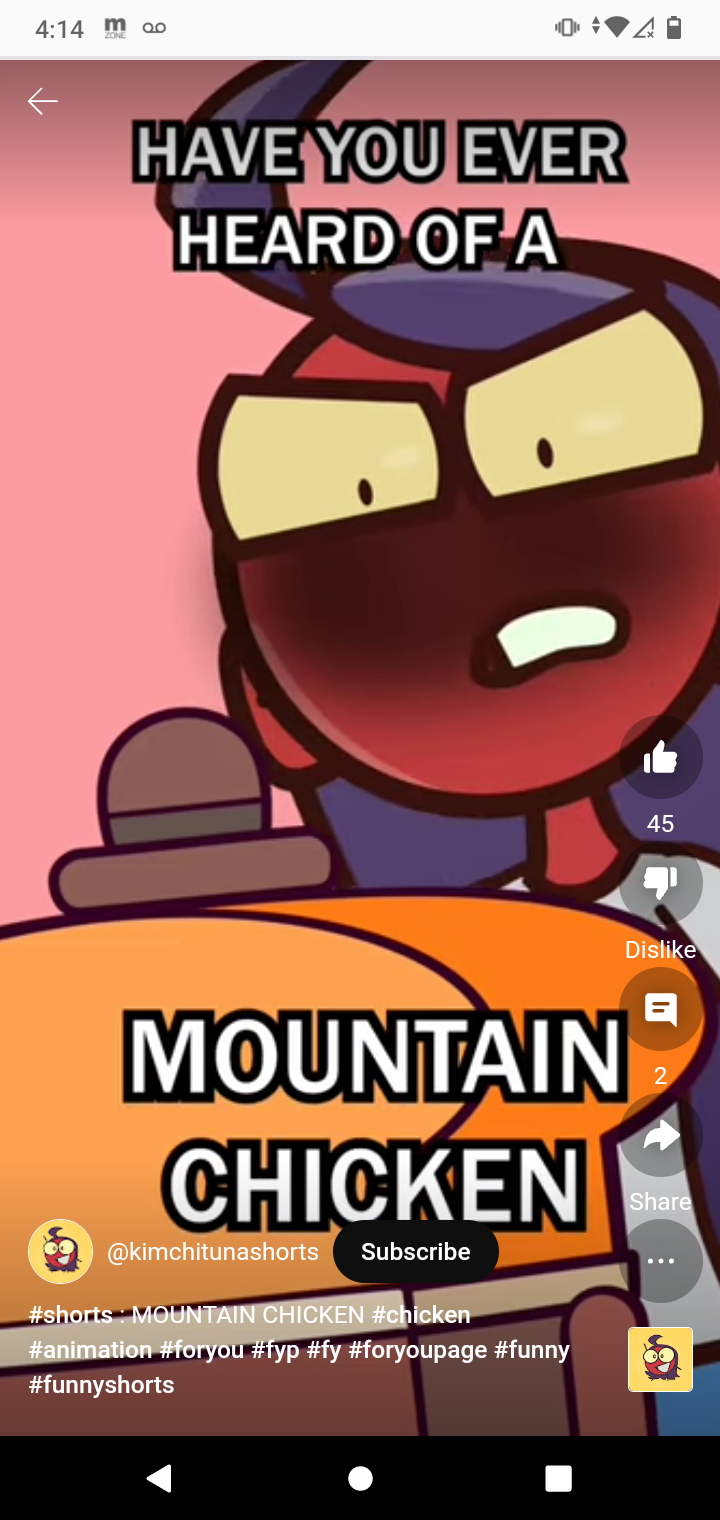Open @kimchitunashorts channel from its handle
The width and height of the screenshot is (720, 1520).
pos(212,1252)
